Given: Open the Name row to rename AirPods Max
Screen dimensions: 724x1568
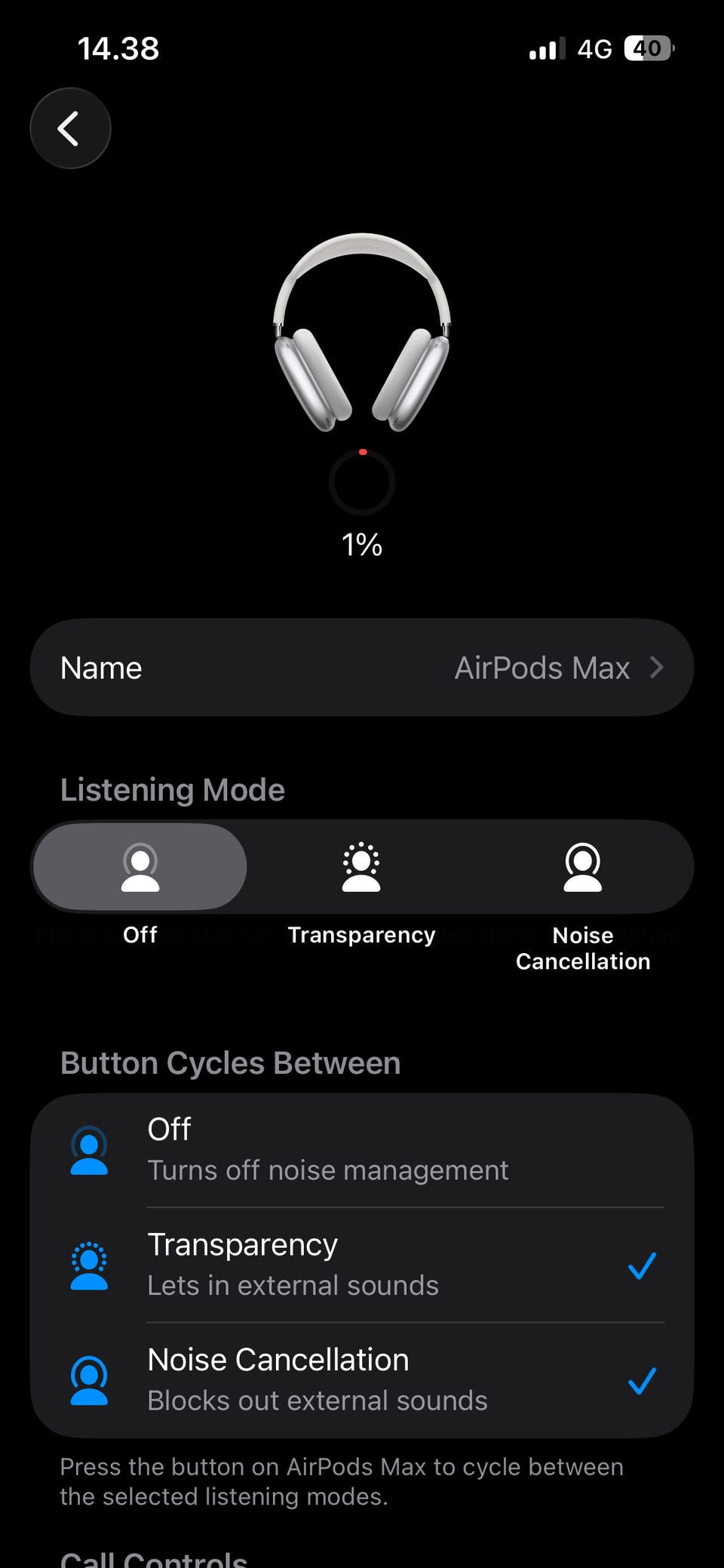Looking at the screenshot, I should point(362,668).
